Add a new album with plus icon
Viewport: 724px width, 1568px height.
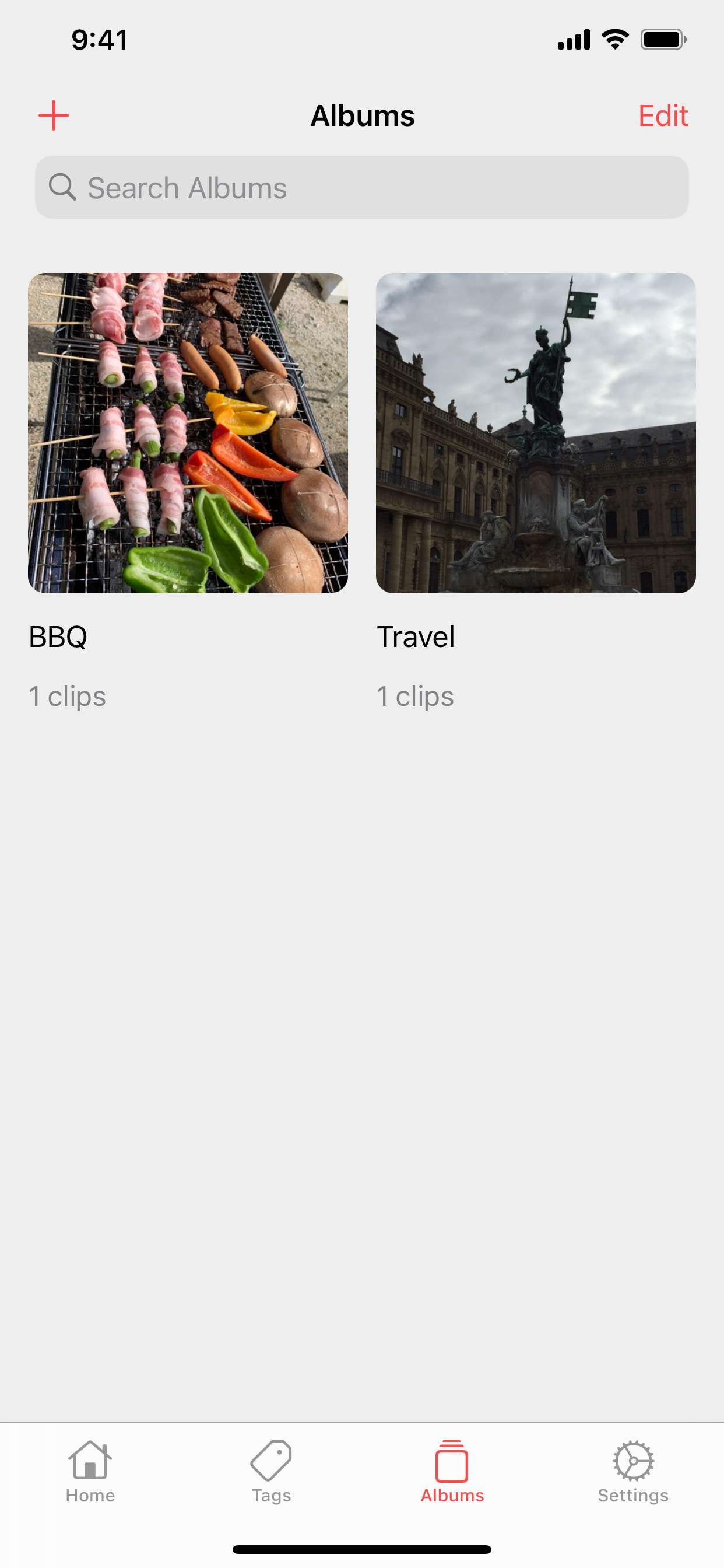click(54, 116)
